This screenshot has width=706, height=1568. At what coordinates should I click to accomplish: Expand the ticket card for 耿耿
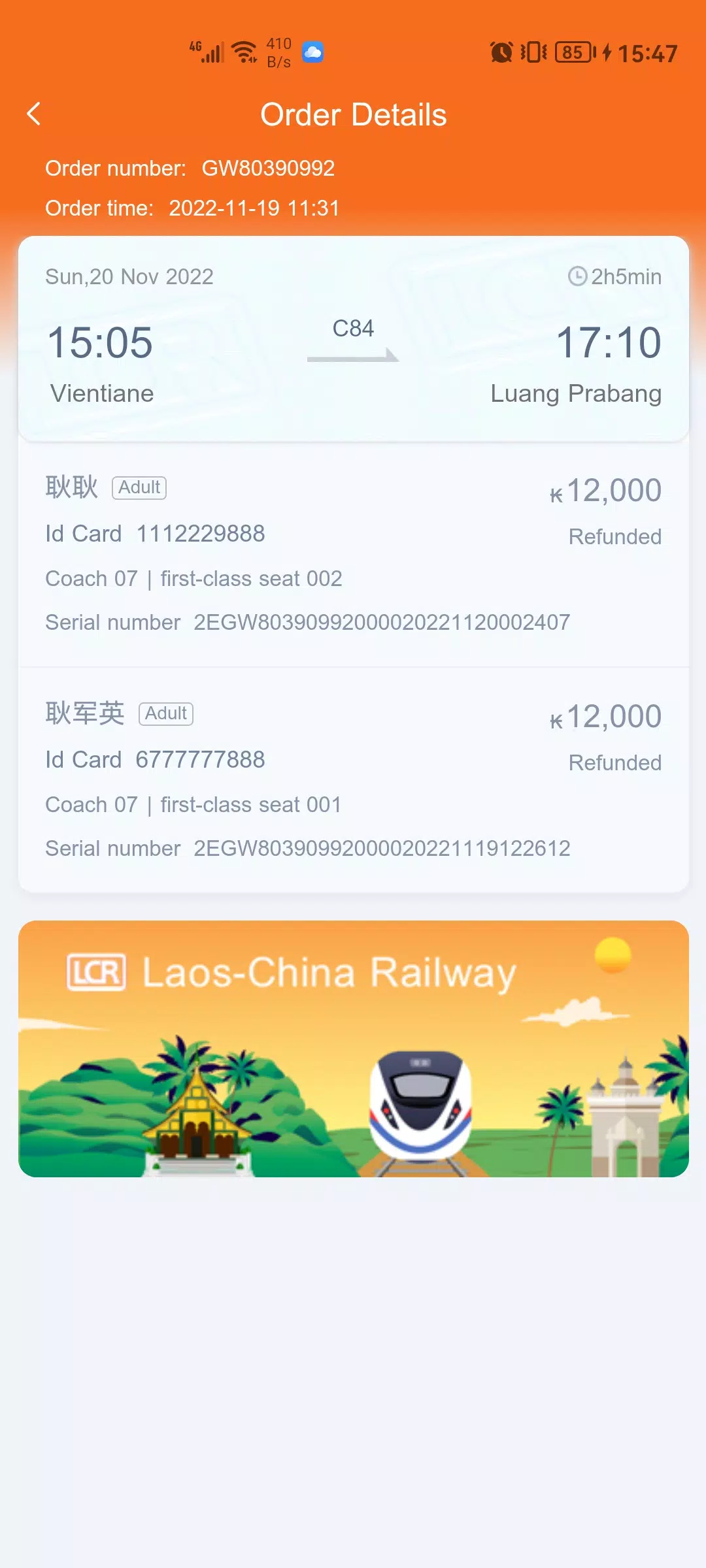[353, 555]
